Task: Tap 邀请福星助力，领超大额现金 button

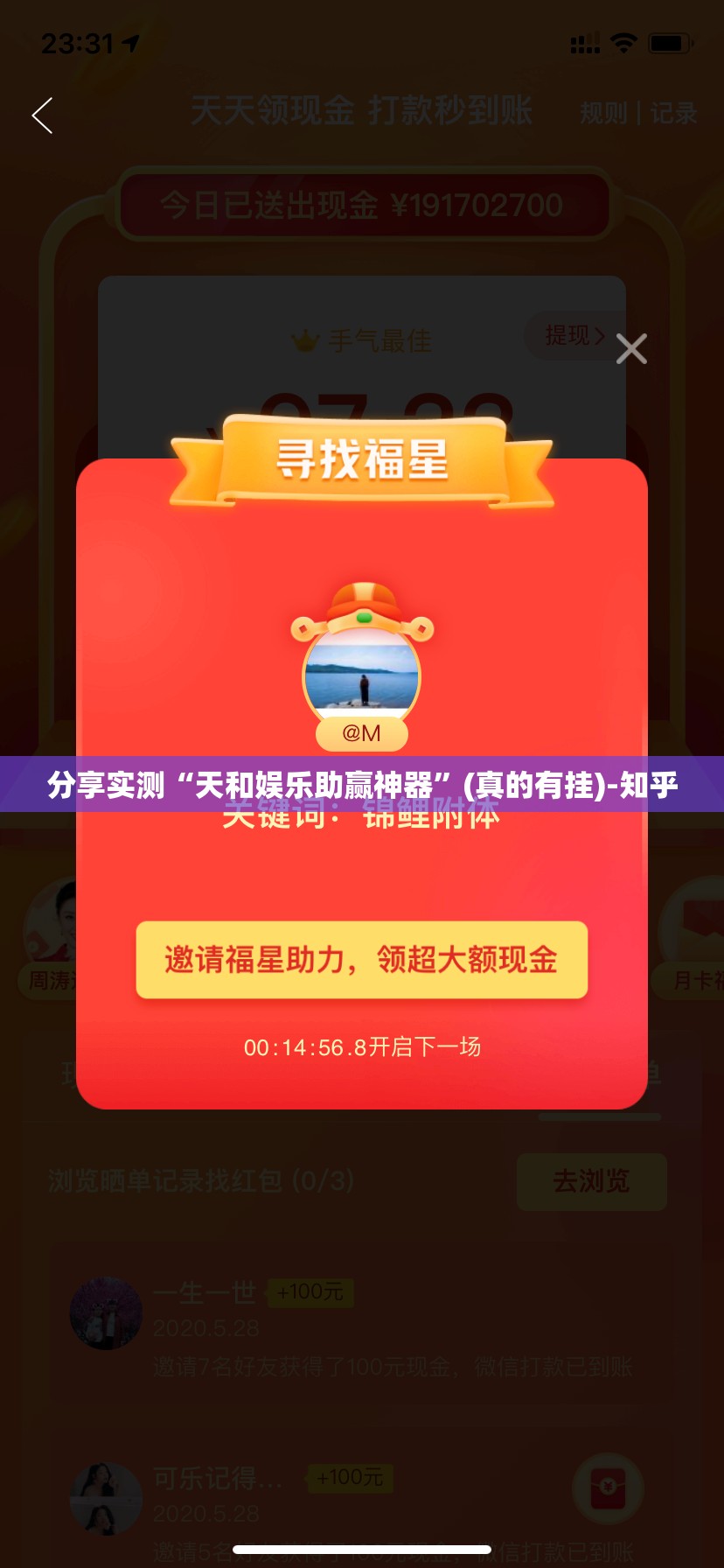Action: [x=361, y=959]
